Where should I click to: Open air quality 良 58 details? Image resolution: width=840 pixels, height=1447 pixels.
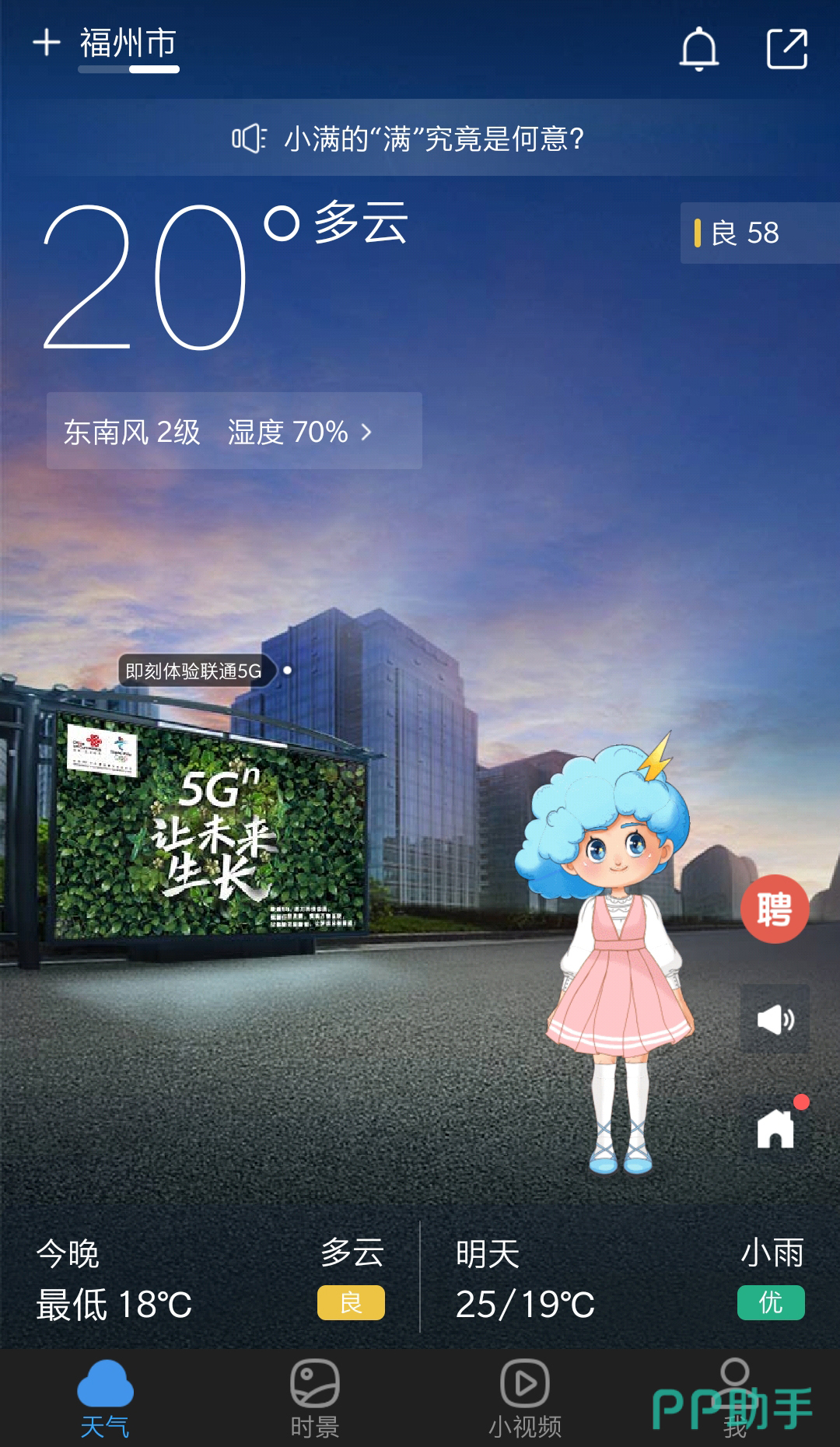[x=760, y=233]
